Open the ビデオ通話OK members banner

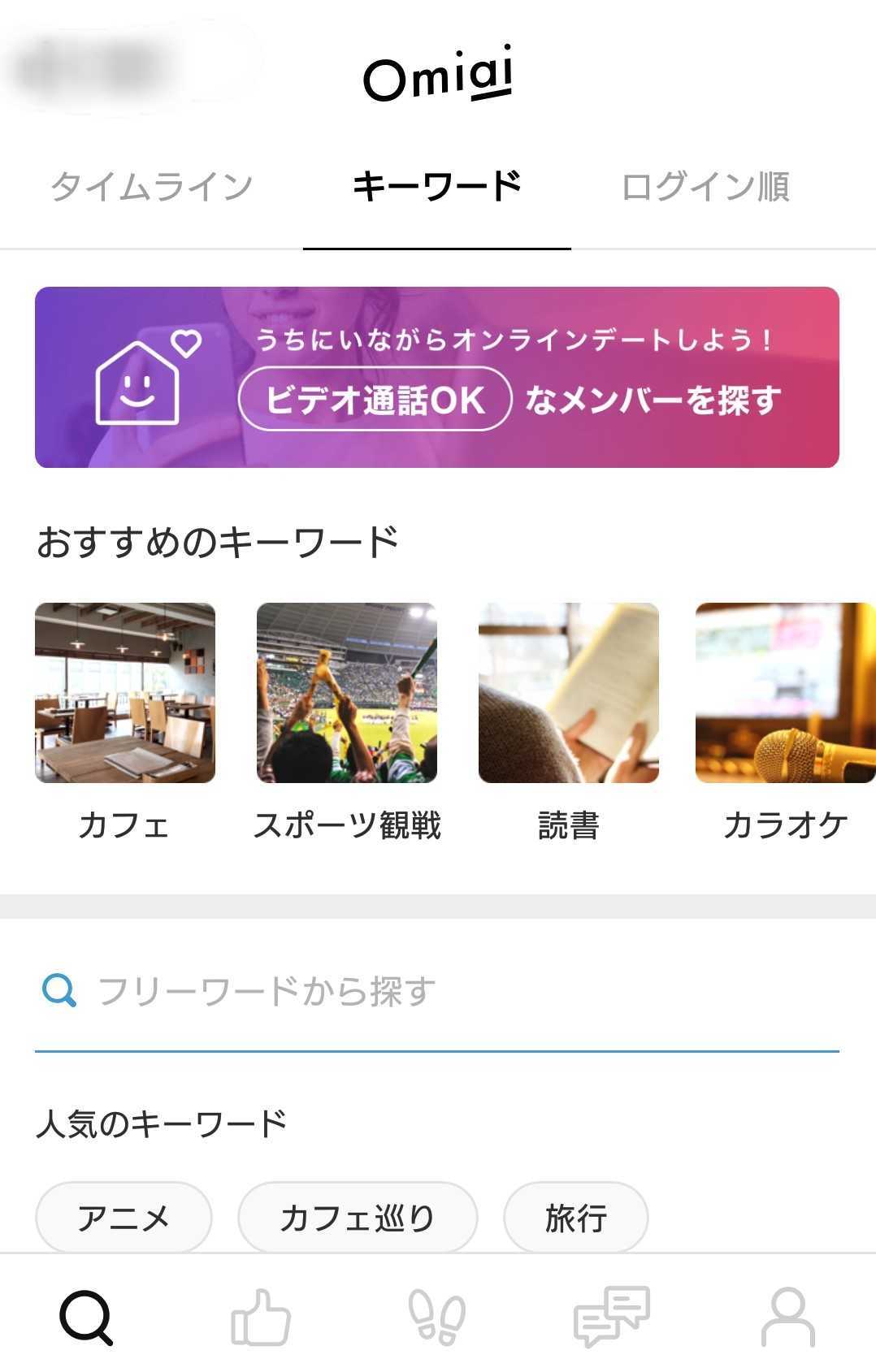click(436, 377)
